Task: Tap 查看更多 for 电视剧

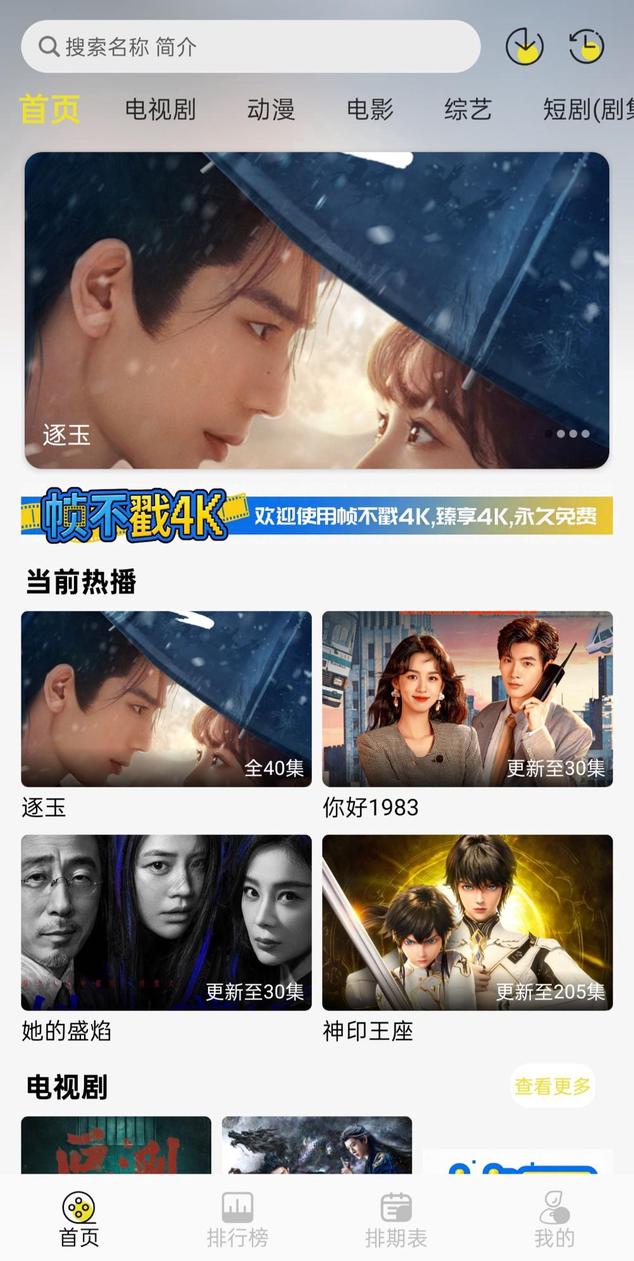Action: 552,1086
